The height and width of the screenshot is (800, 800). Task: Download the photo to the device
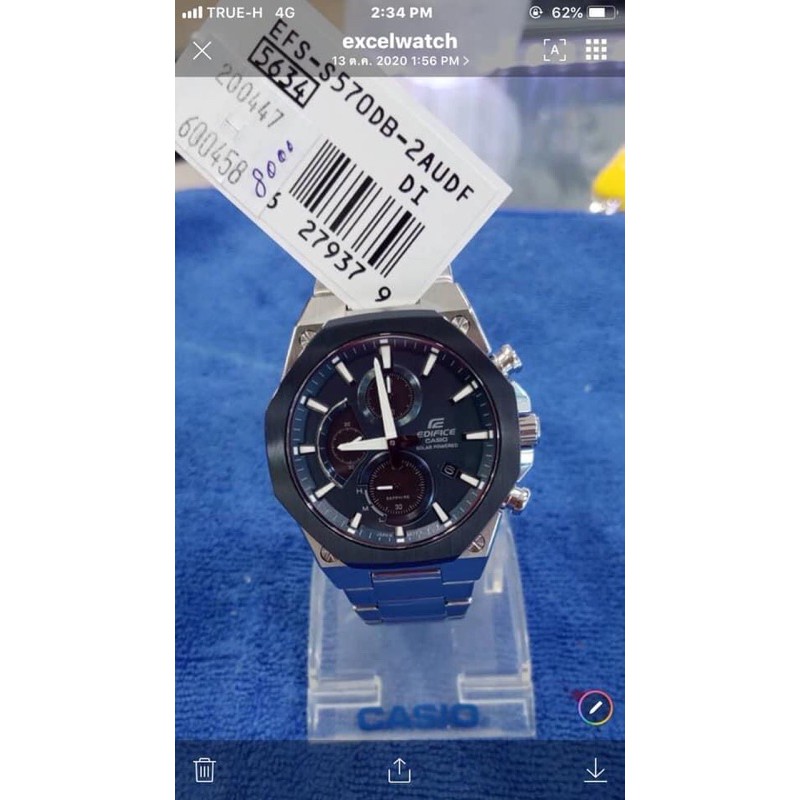tap(595, 769)
